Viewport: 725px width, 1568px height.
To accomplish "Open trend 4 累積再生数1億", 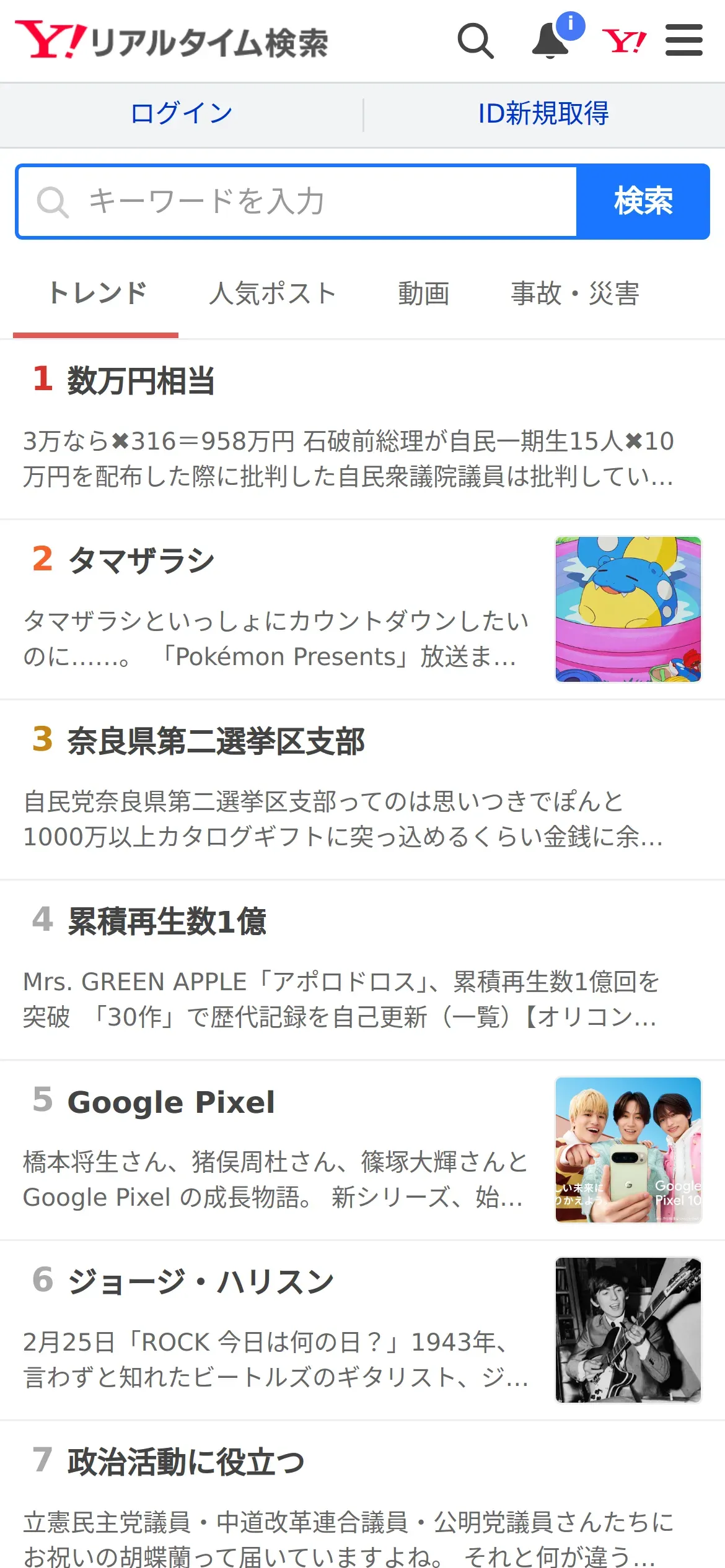I will [362, 970].
